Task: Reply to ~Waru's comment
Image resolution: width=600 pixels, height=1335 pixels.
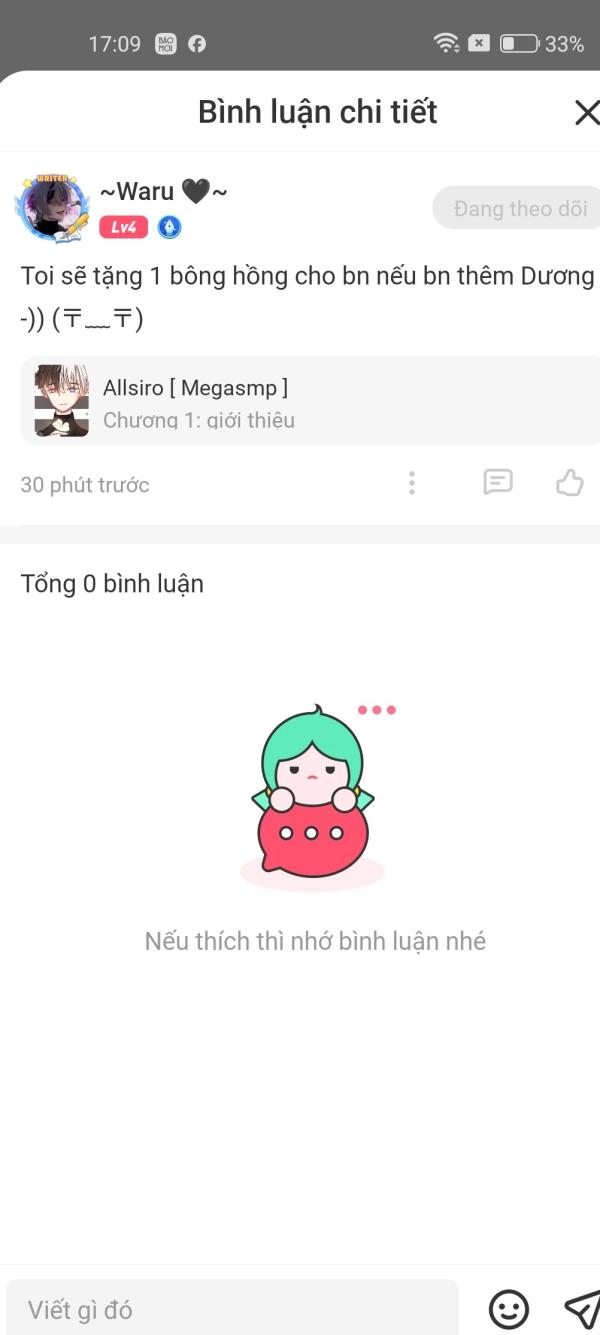Action: pyautogui.click(x=498, y=483)
